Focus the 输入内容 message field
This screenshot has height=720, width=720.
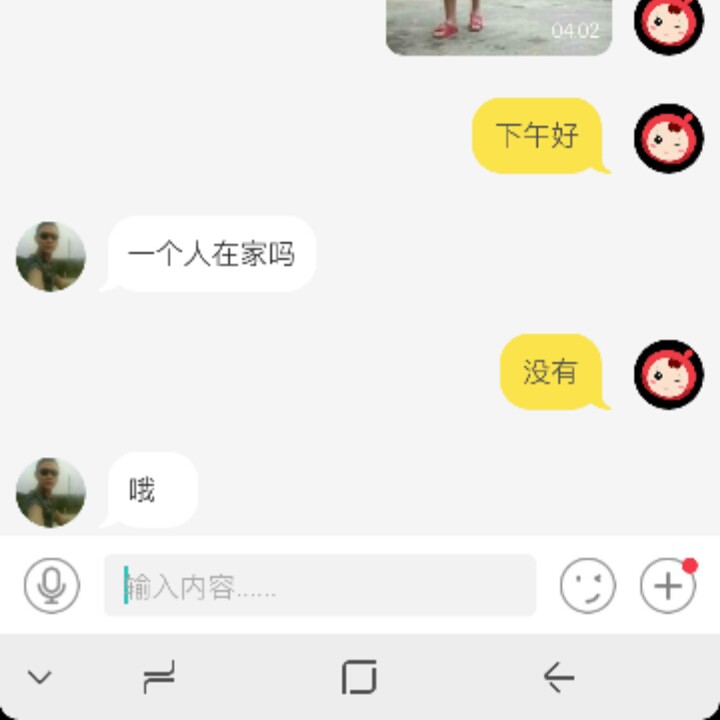click(x=320, y=586)
